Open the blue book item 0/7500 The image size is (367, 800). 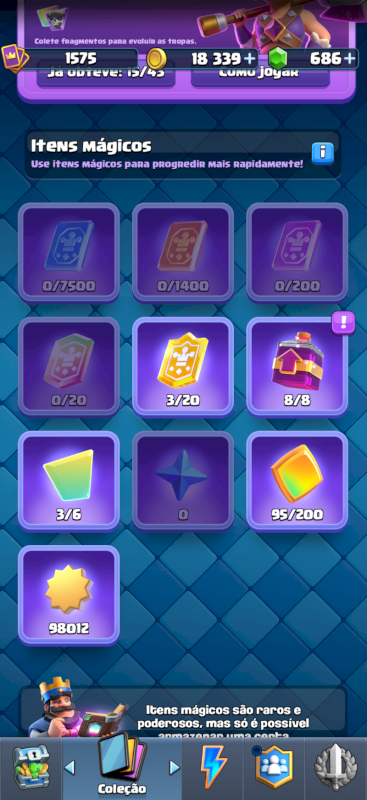(69, 253)
